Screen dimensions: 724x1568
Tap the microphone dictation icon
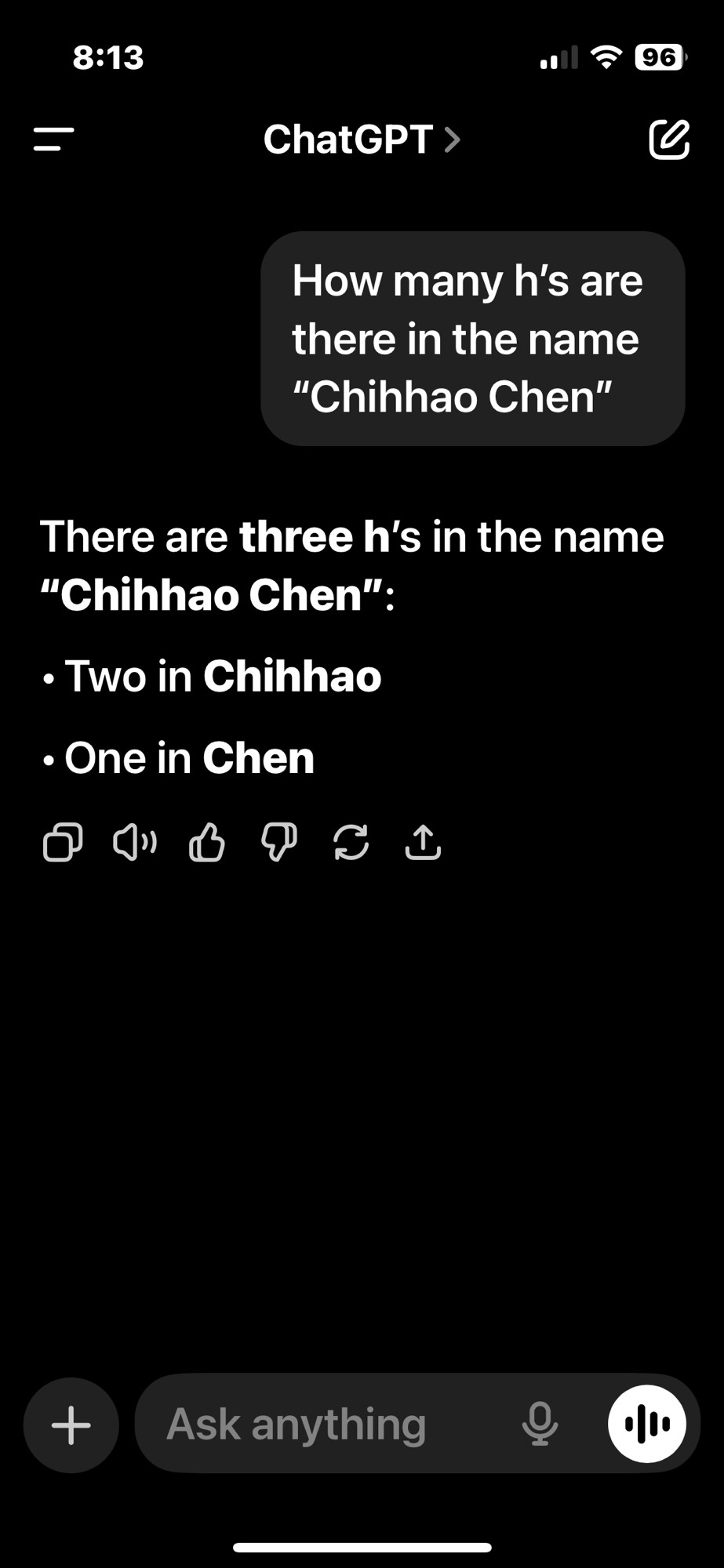(540, 1424)
